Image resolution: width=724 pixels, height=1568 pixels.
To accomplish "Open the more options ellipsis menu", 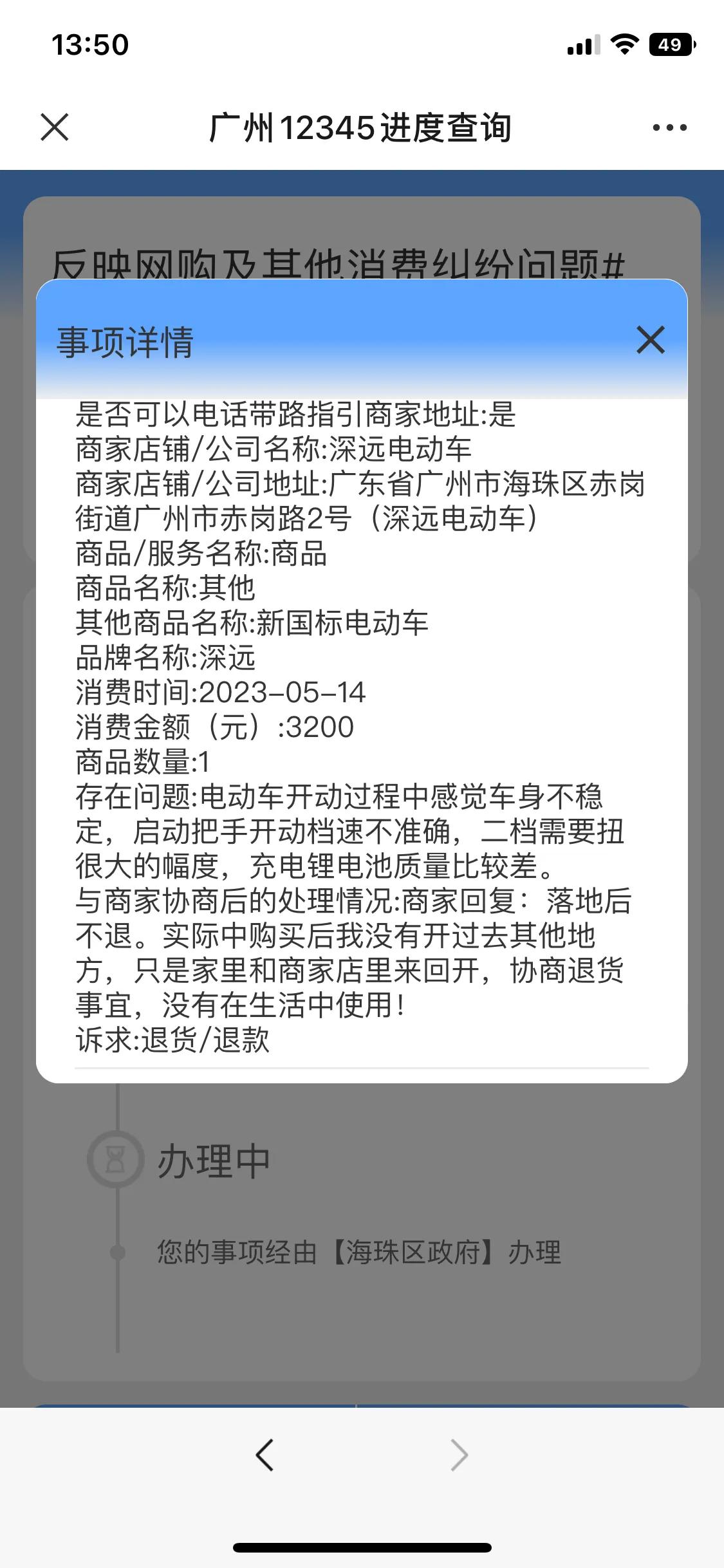I will point(667,128).
